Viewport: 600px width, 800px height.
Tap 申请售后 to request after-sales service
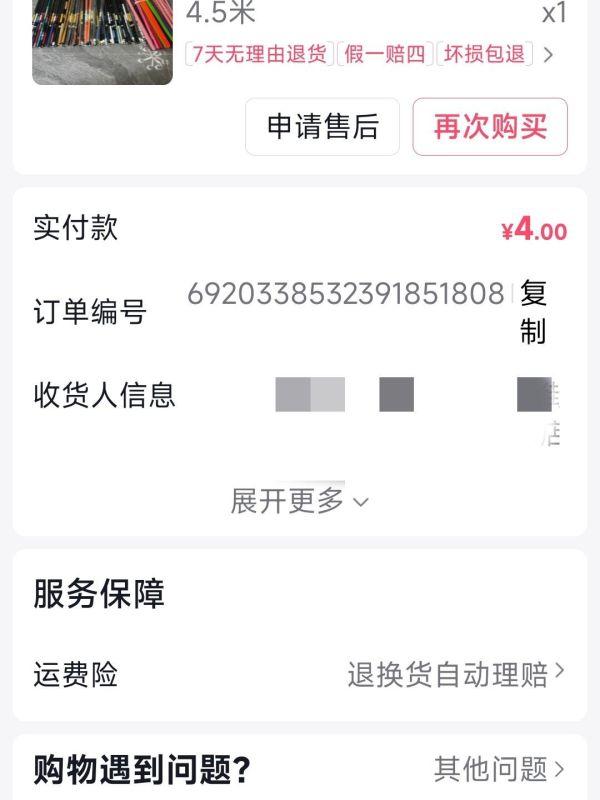click(x=322, y=127)
